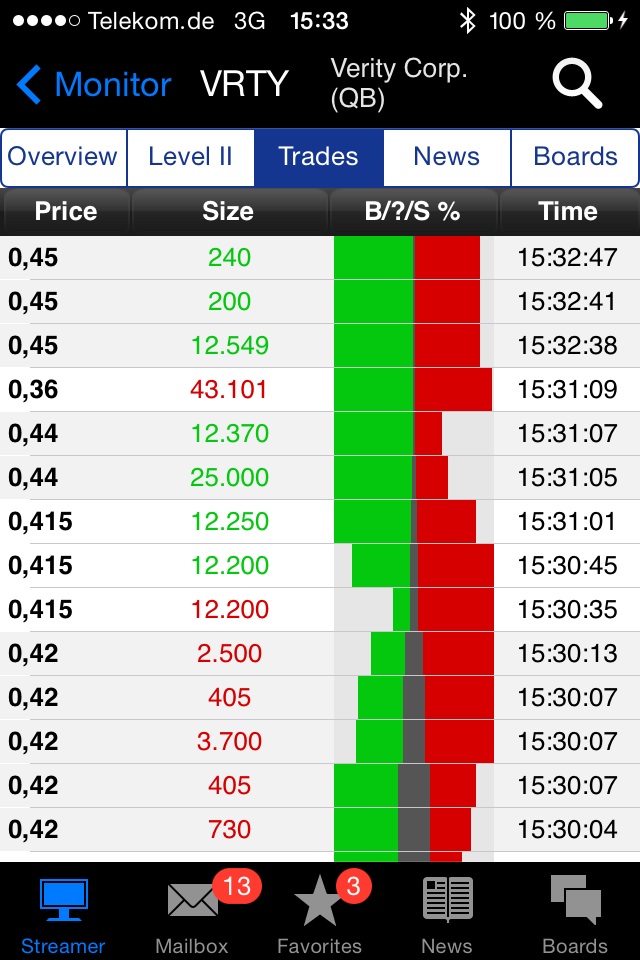
Task: Go to Favorites in the bottom bar
Action: (319, 914)
